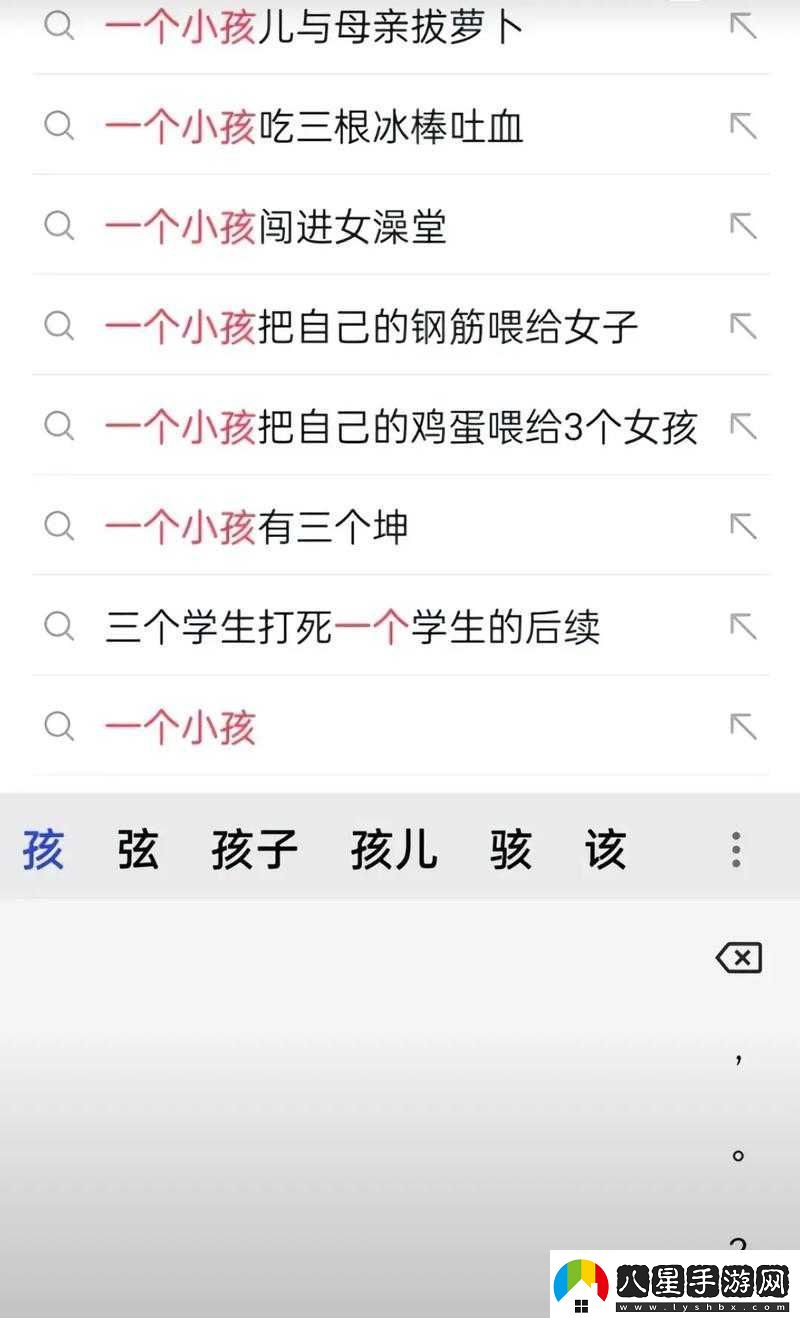Click the fill-in arrow for "一个小孩吃三根冰棒吐血"
This screenshot has width=800, height=1318.
tap(743, 126)
